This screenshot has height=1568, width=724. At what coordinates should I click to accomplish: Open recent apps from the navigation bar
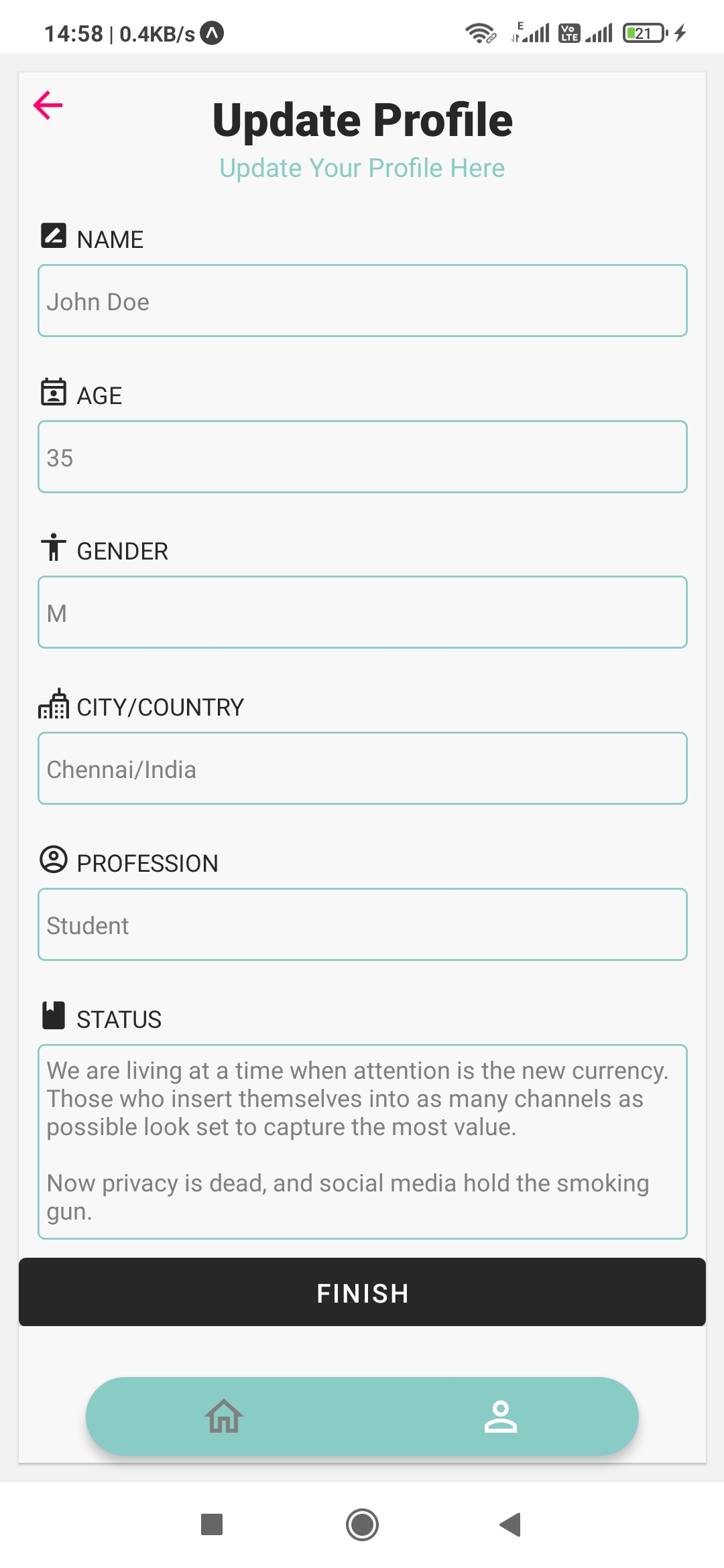(x=212, y=1524)
